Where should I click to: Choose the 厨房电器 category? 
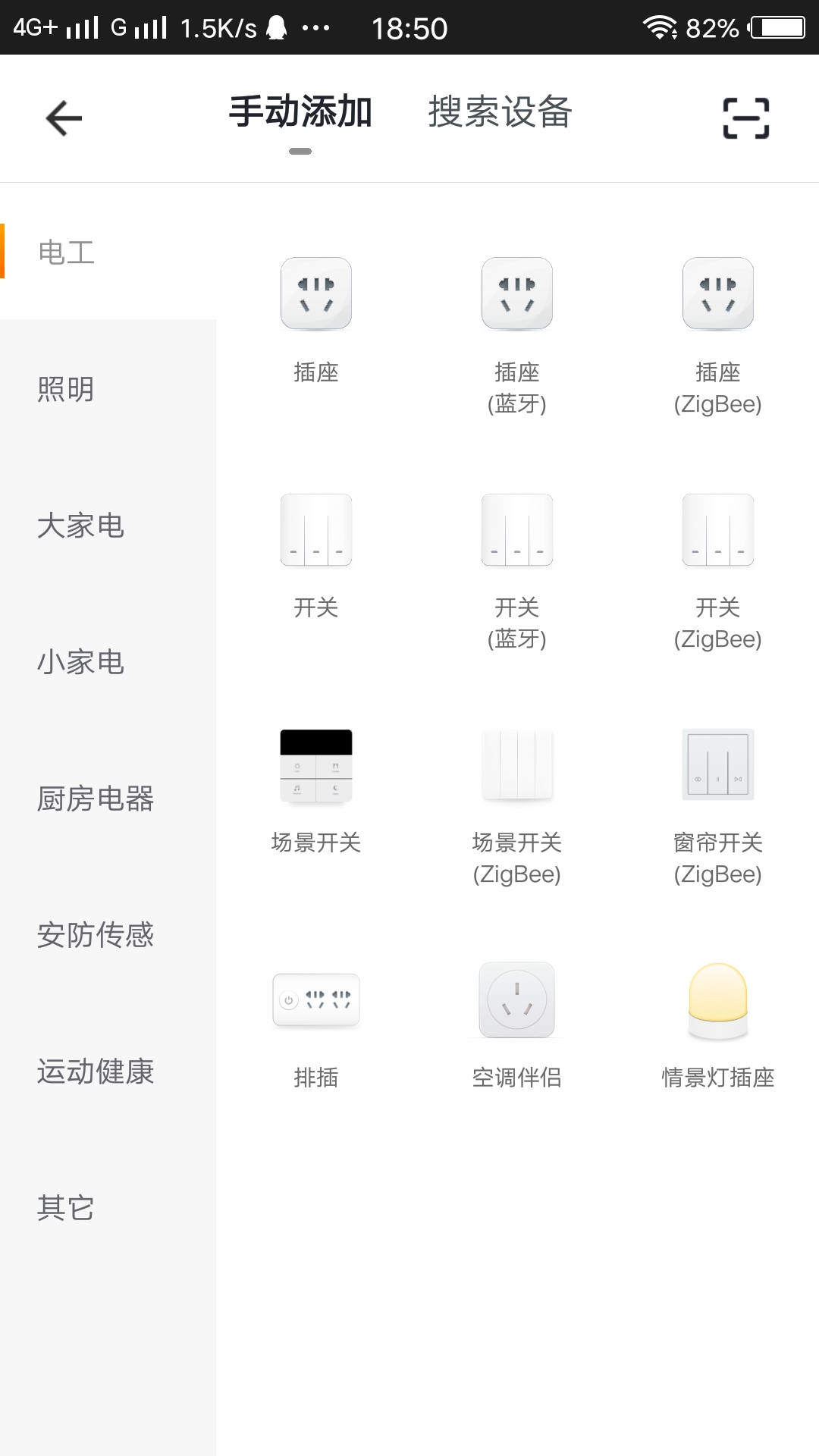tap(96, 799)
